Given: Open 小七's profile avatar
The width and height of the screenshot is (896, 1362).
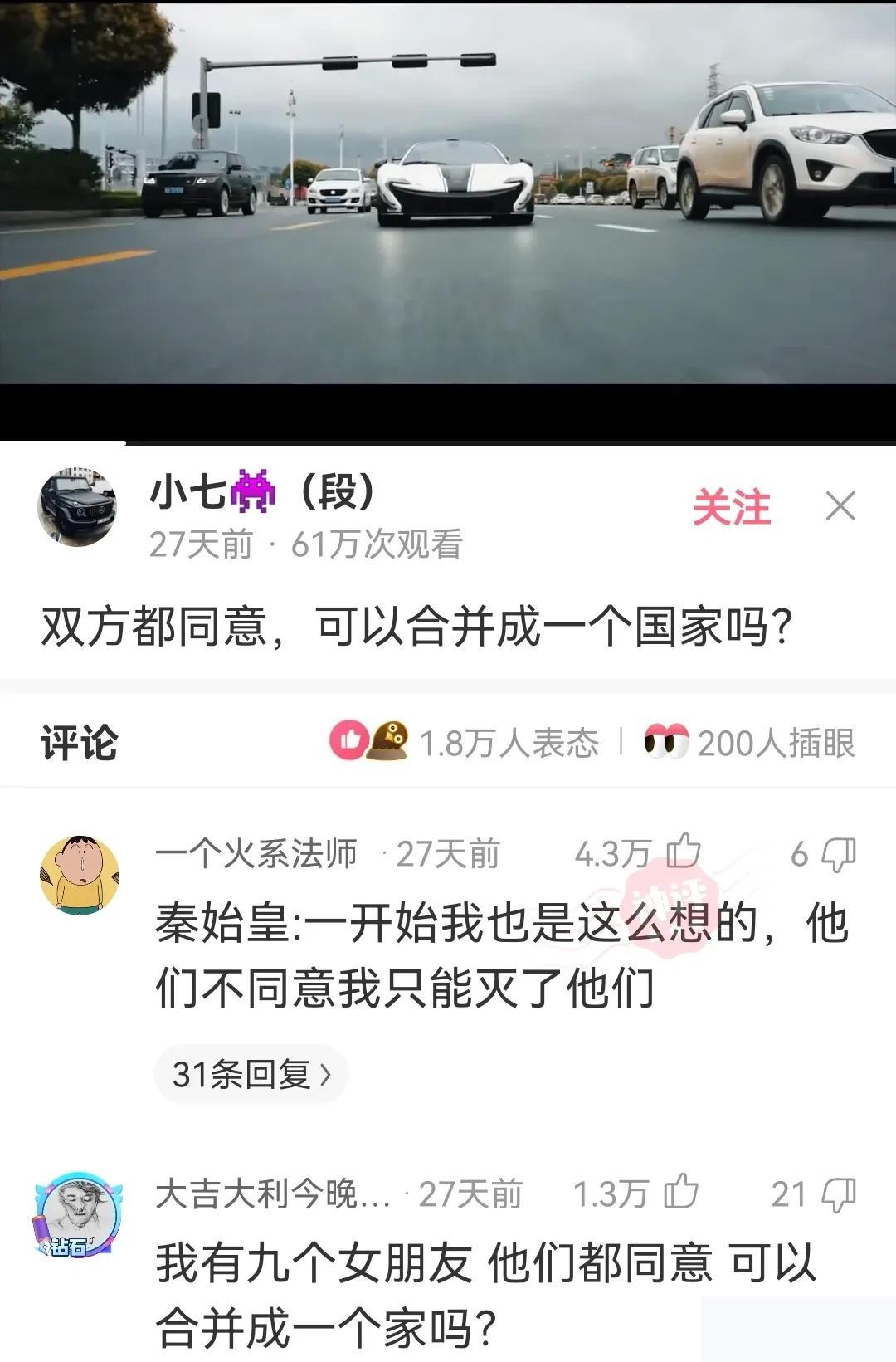Looking at the screenshot, I should tap(77, 507).
